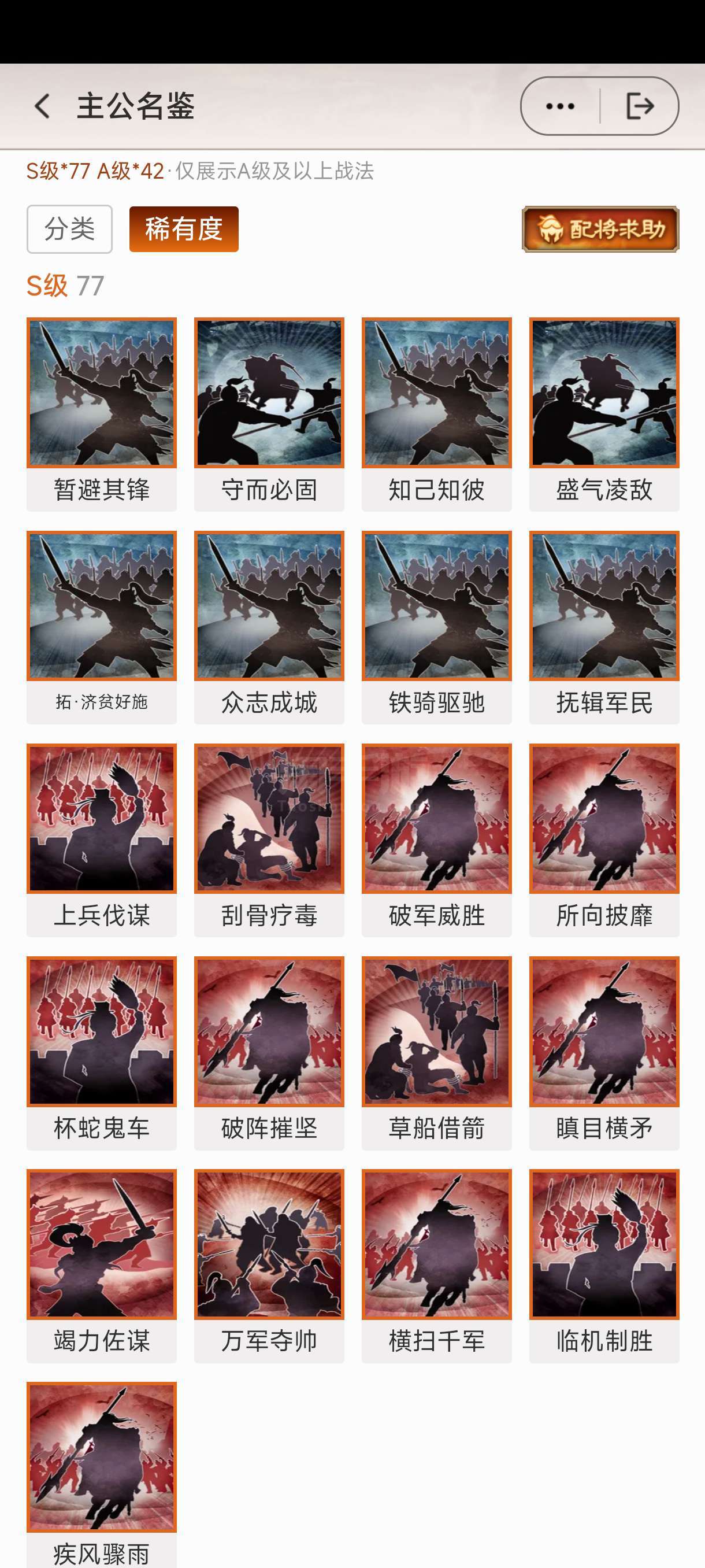Switch to the 分类 tab
705x1568 pixels.
(69, 229)
